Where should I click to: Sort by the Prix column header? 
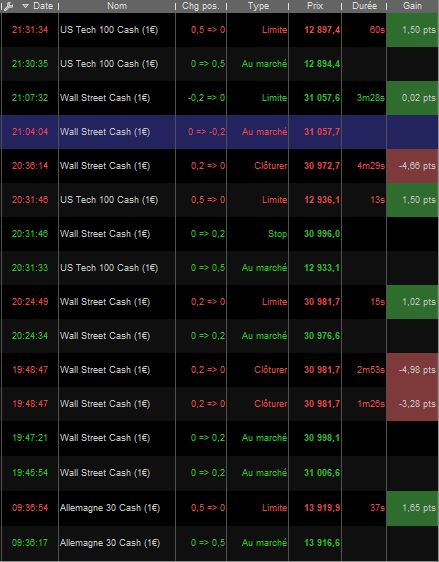[x=315, y=6]
